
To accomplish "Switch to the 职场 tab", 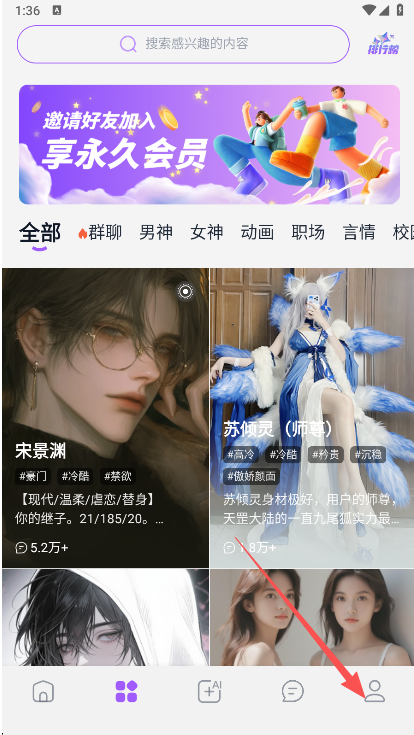I will (308, 232).
